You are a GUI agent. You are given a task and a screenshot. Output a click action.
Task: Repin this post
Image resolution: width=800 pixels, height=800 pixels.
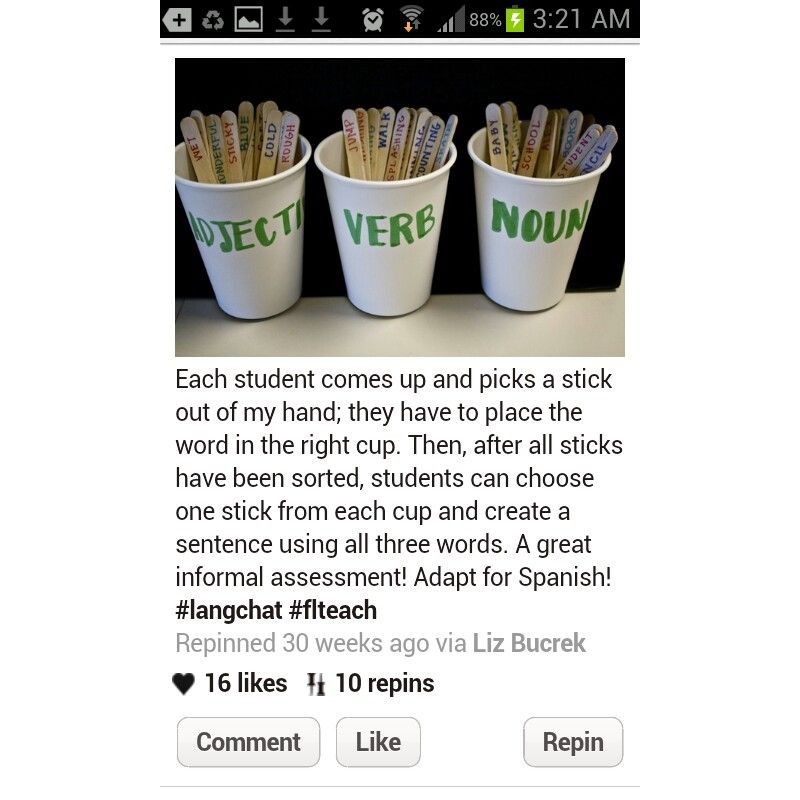[x=572, y=742]
